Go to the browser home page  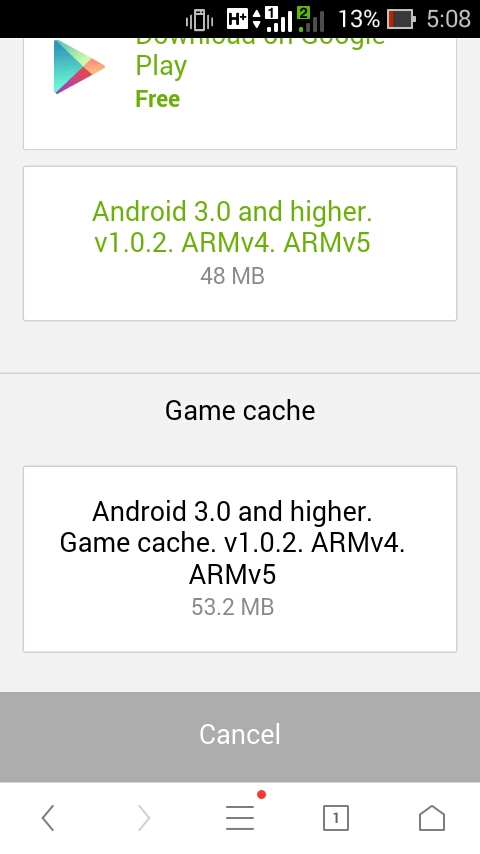coord(432,818)
